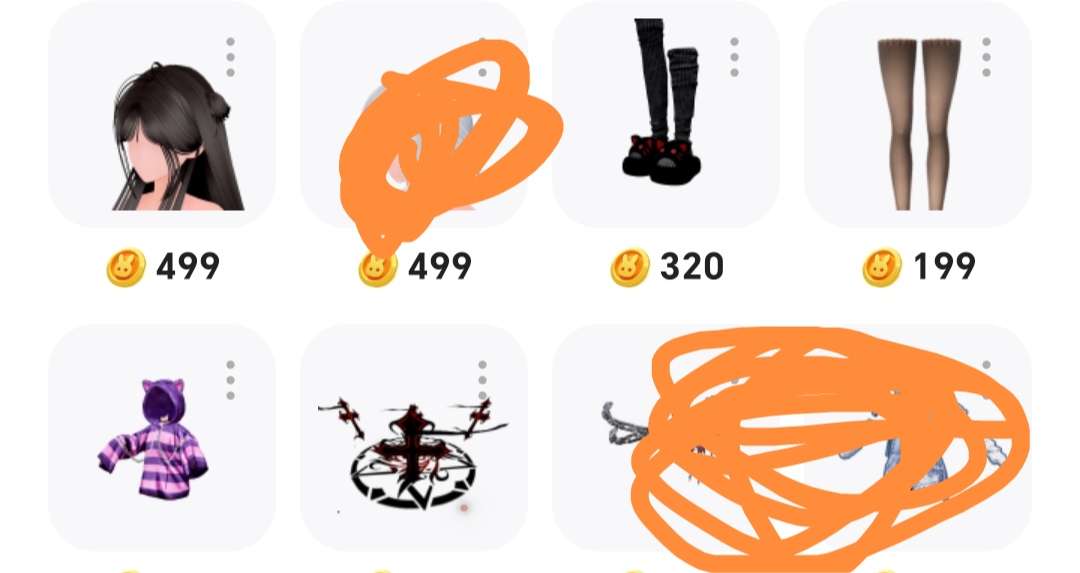This screenshot has width=1080, height=573.
Task: Open the black socks and shoes item
Action: pyautogui.click(x=664, y=115)
